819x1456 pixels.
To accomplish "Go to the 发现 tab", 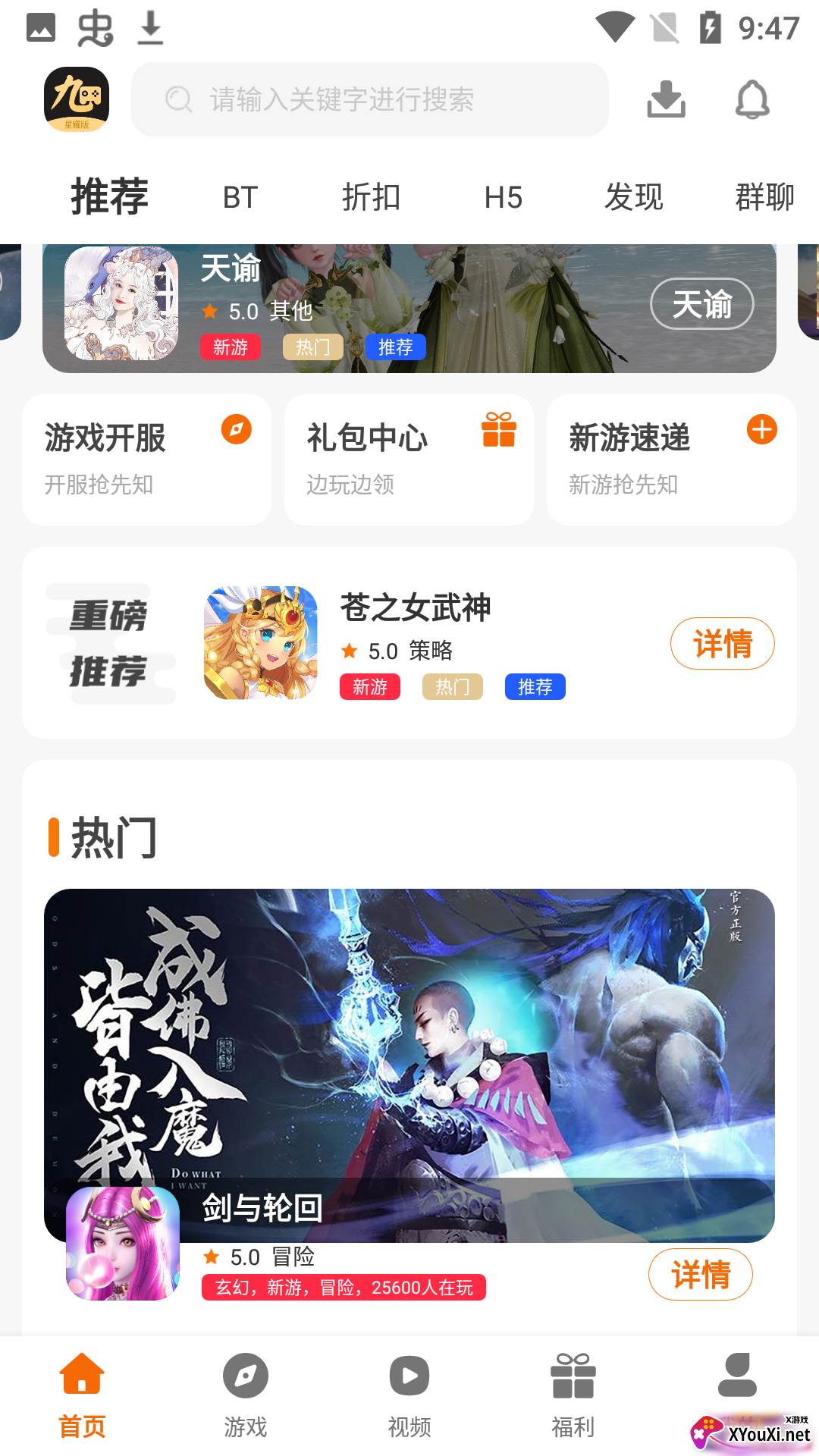I will point(634,197).
